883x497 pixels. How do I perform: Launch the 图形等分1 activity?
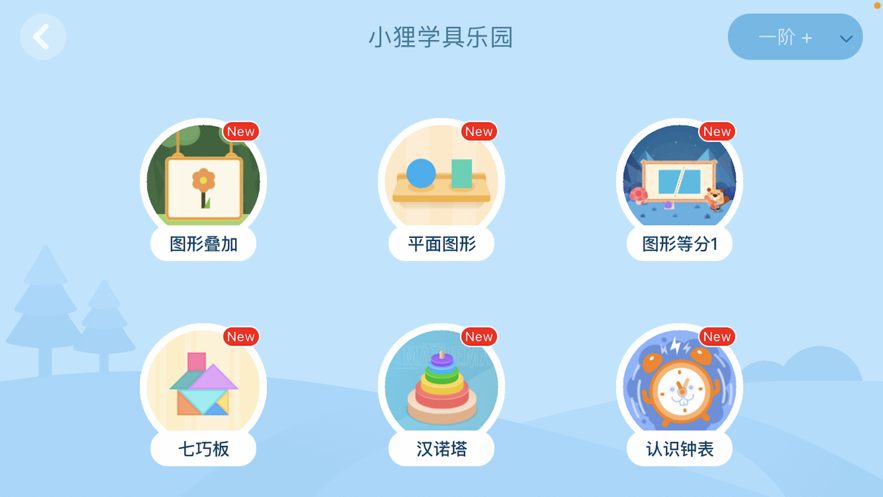coord(679,185)
